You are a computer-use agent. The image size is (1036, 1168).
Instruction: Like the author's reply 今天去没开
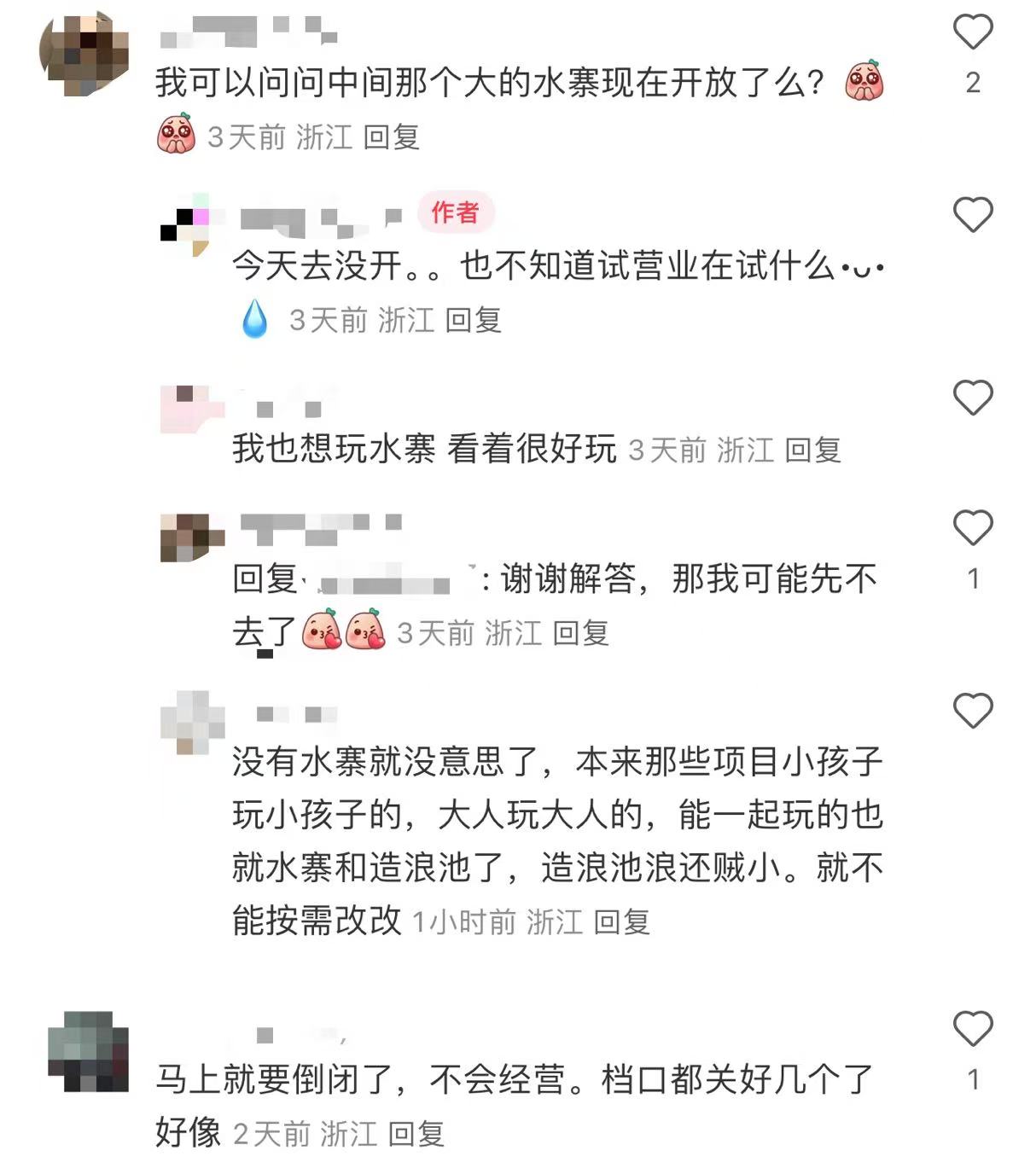tap(972, 215)
